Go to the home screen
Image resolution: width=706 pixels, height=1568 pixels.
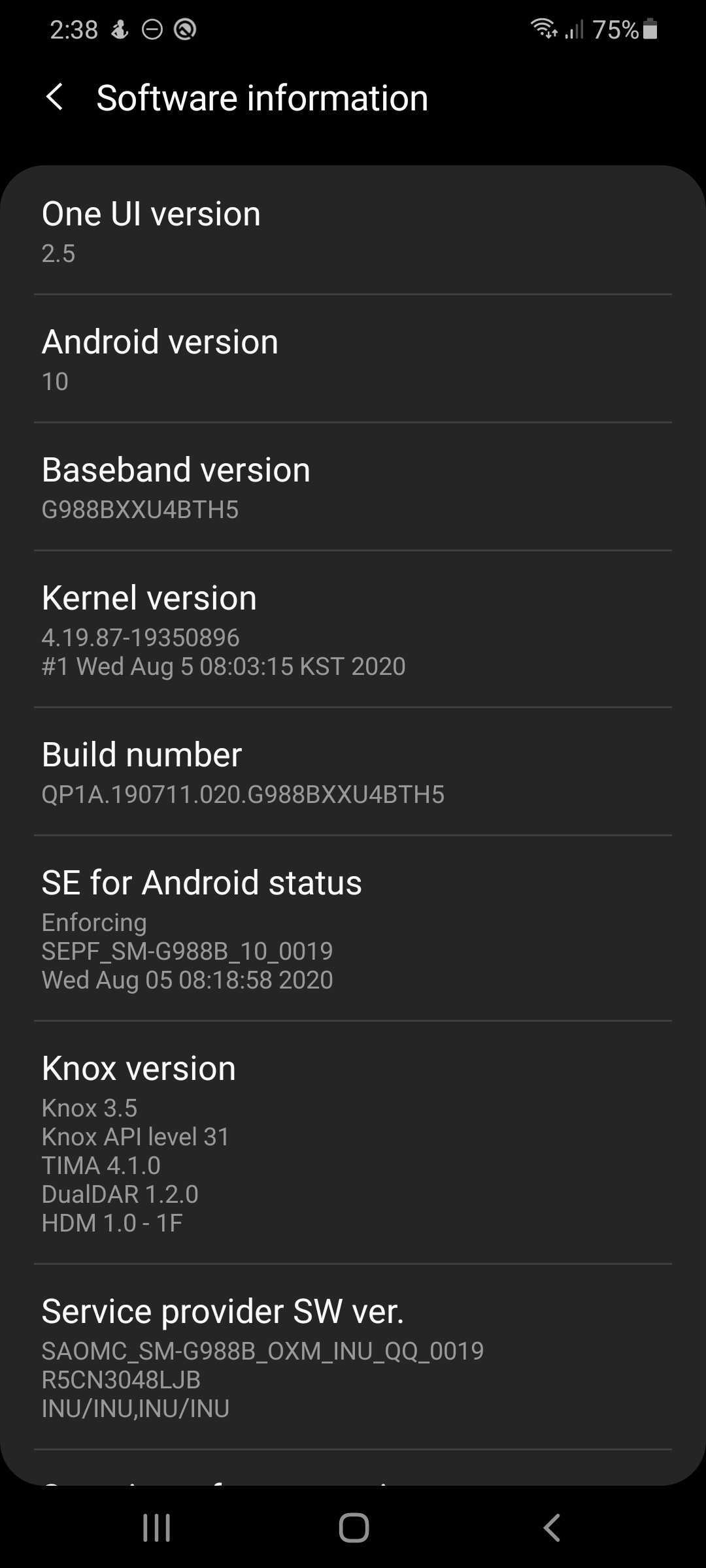354,1527
